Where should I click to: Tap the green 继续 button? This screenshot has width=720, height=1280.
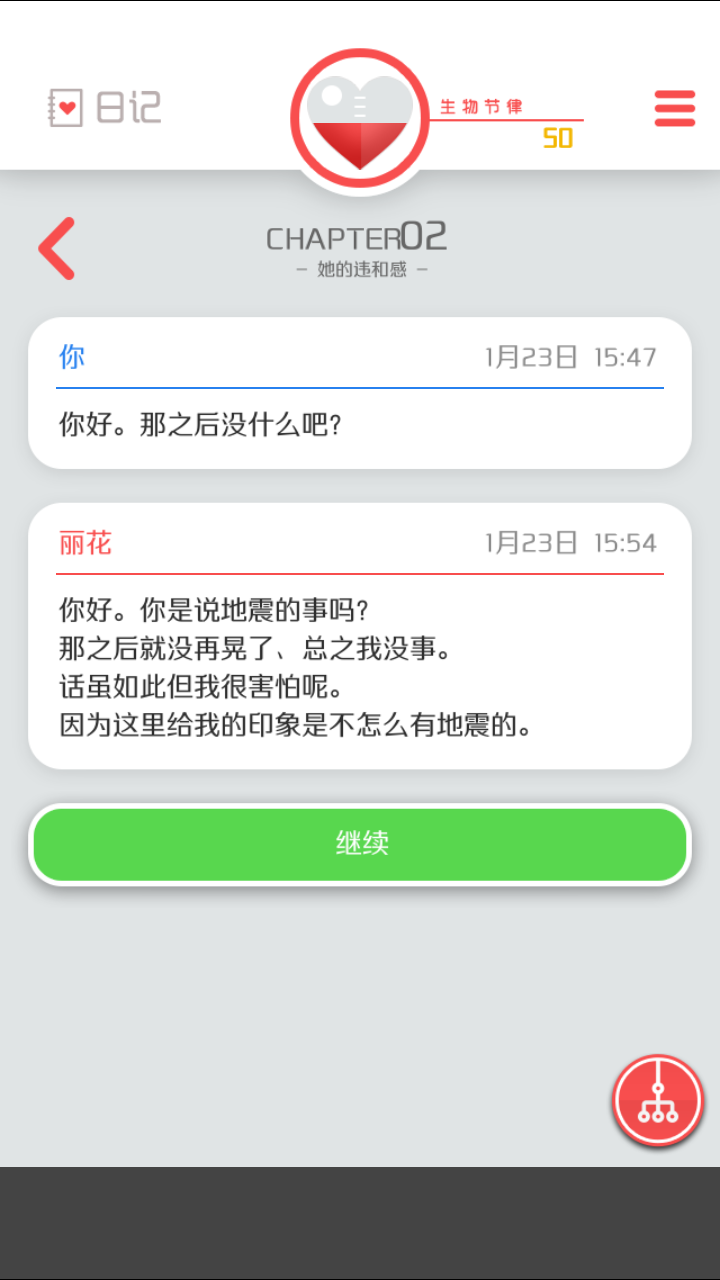click(360, 844)
